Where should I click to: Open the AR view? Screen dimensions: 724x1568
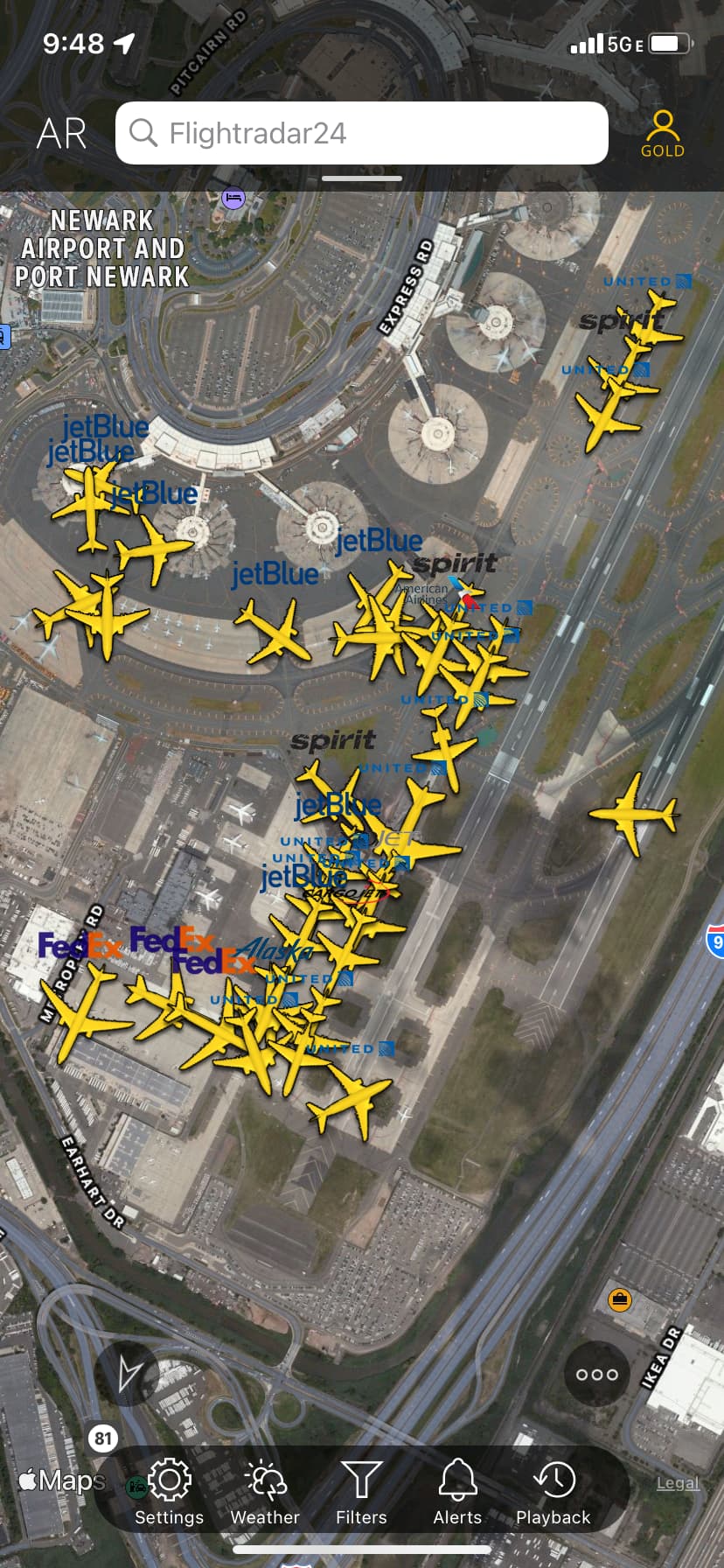pos(61,134)
